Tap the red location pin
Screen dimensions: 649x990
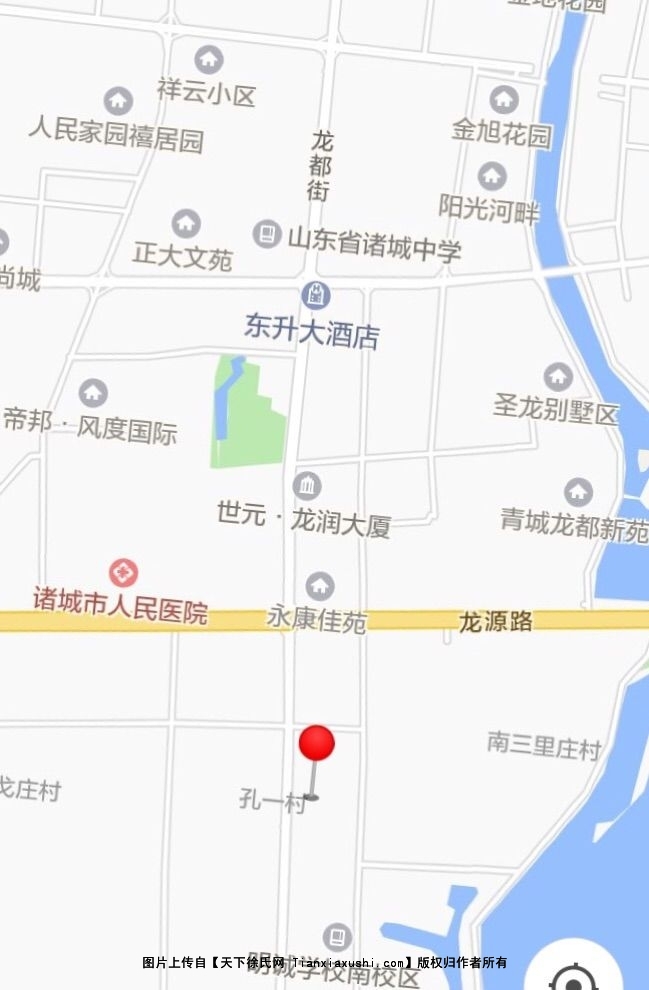316,745
